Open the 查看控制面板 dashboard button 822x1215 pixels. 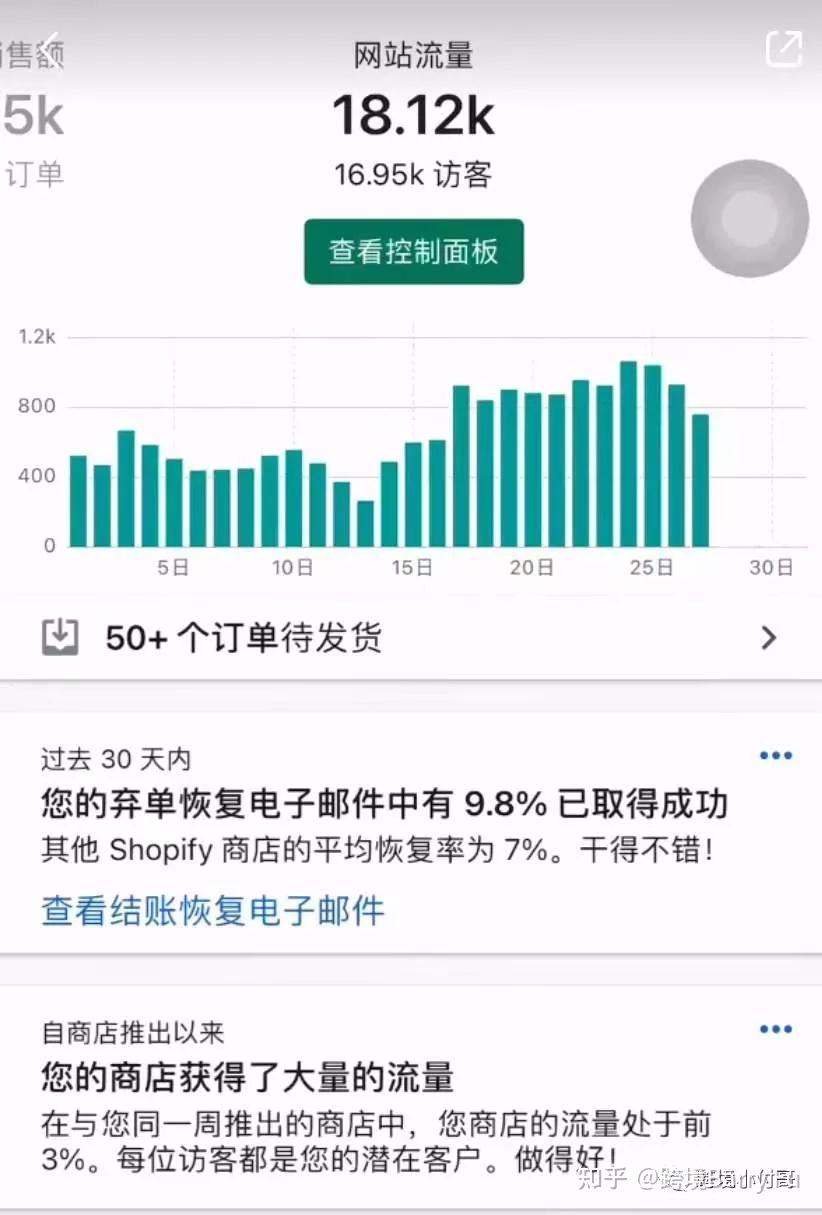(x=413, y=251)
